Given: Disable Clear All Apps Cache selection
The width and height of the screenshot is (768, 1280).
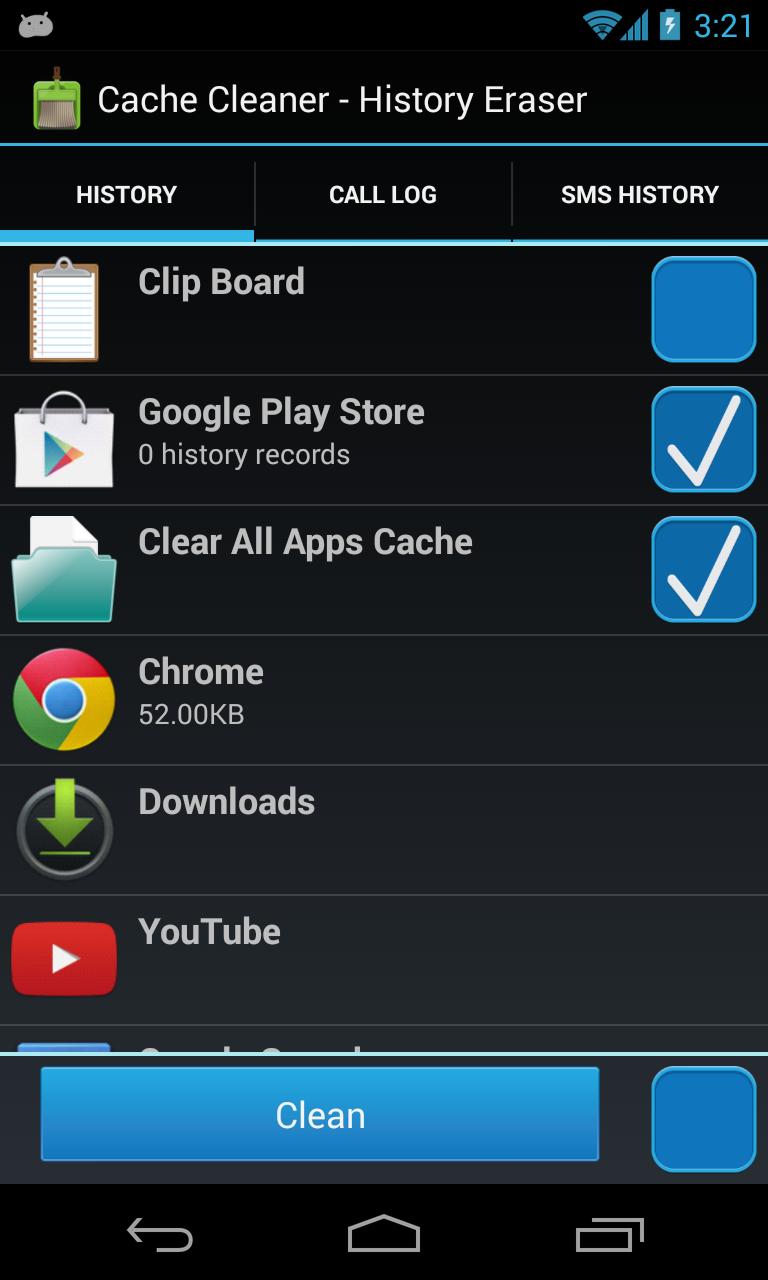Looking at the screenshot, I should pyautogui.click(x=704, y=569).
